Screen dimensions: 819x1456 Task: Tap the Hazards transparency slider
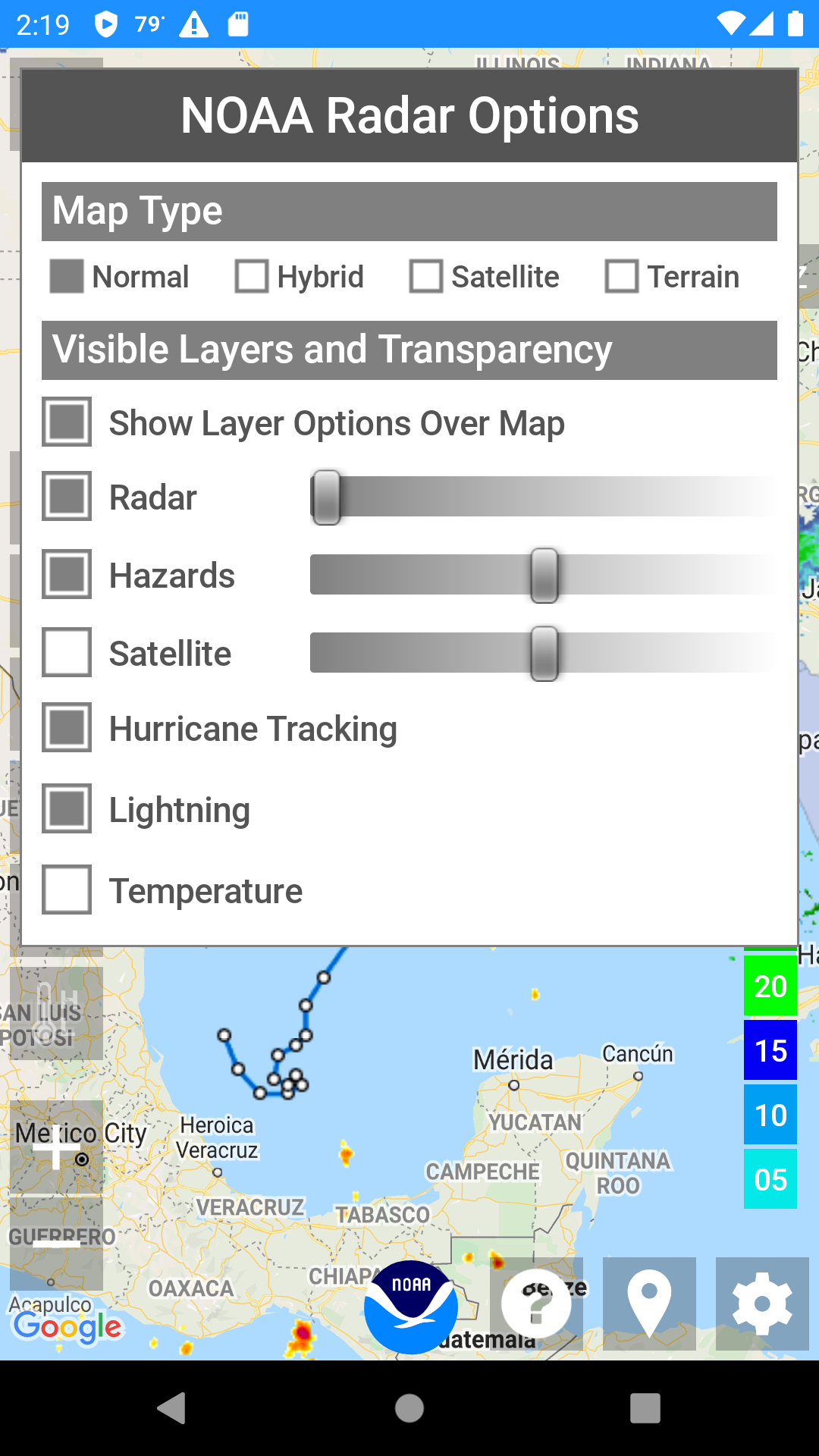[x=544, y=576]
